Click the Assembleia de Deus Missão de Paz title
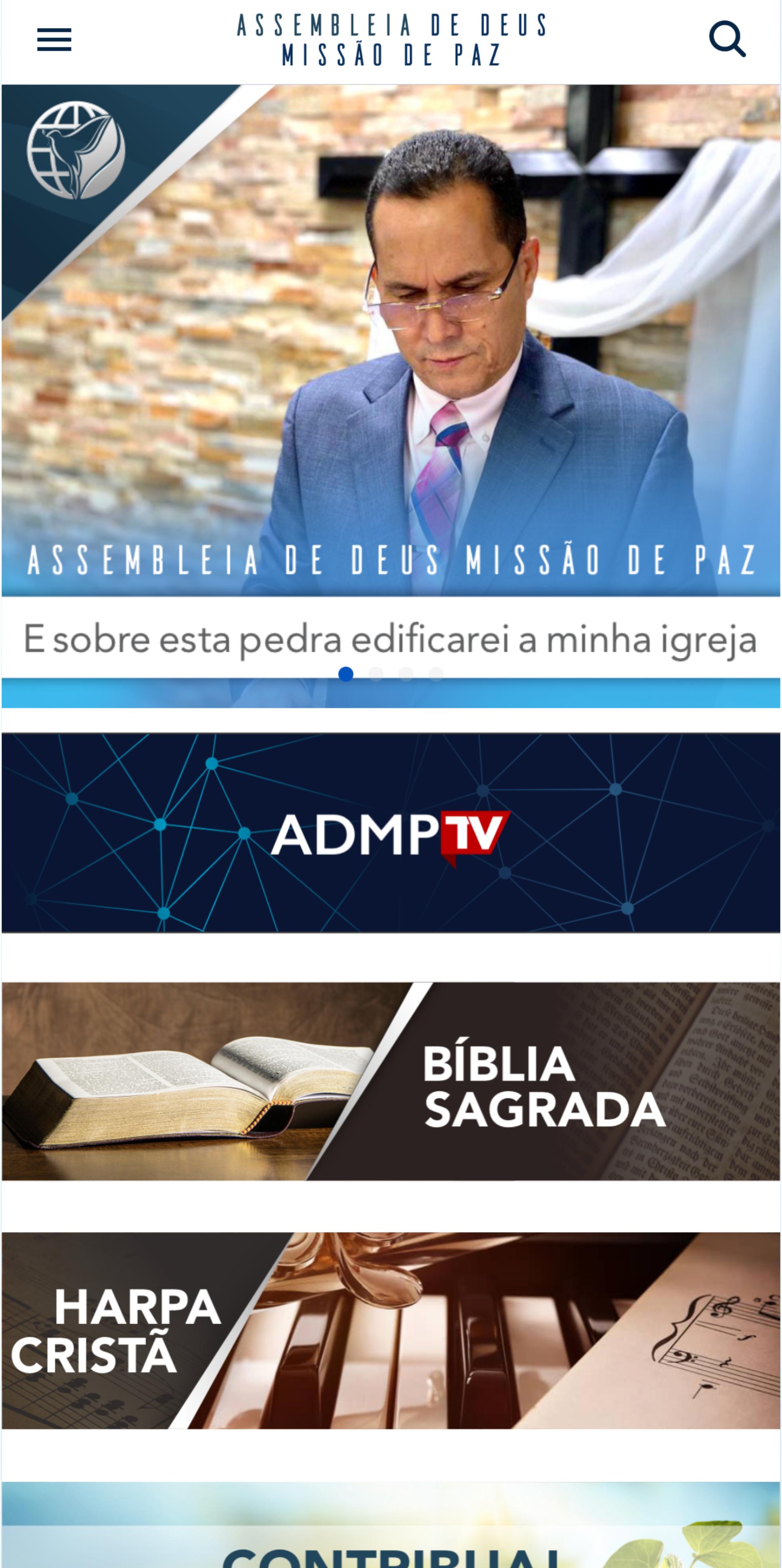 pos(389,40)
